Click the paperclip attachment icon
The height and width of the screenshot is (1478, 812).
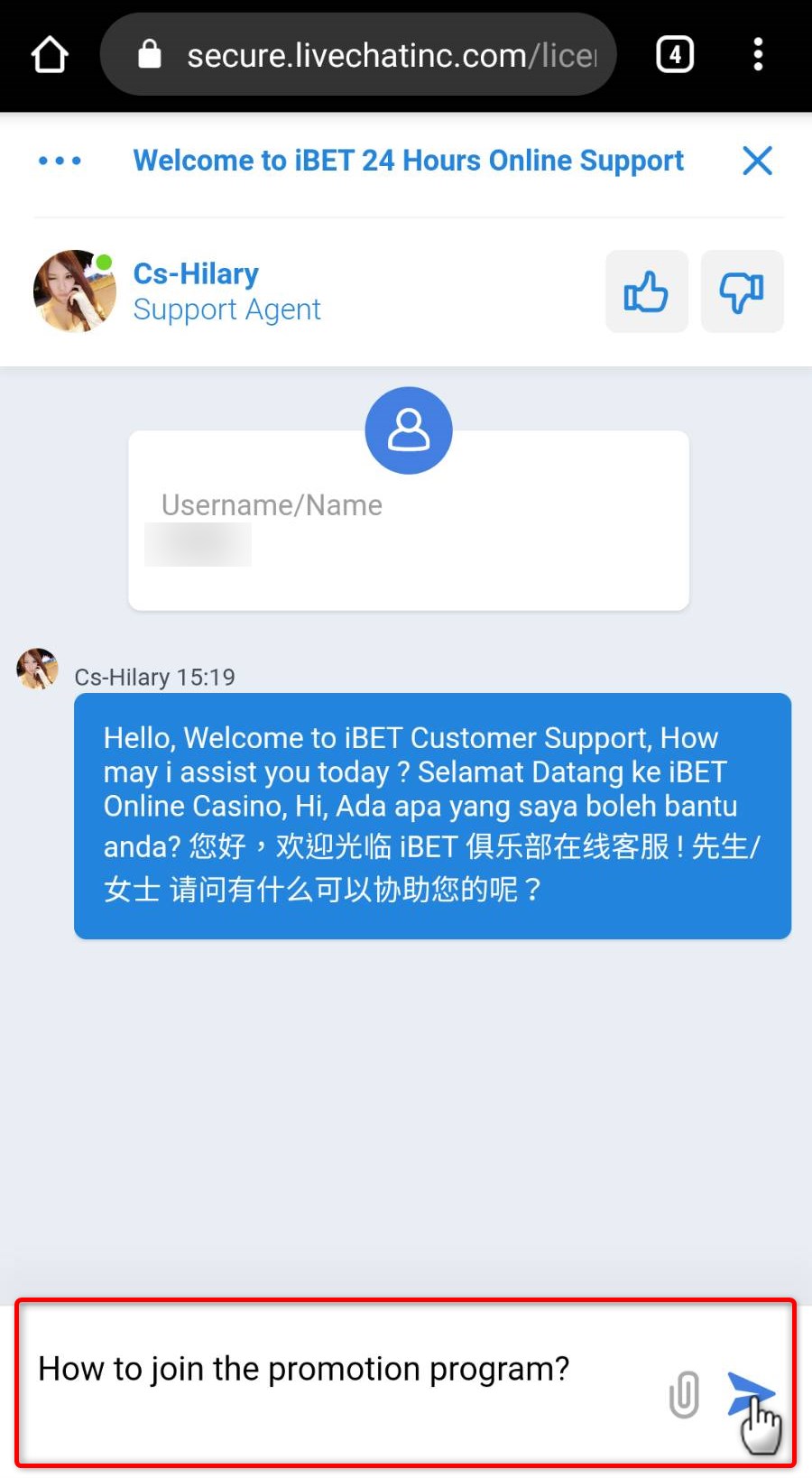(x=684, y=1394)
